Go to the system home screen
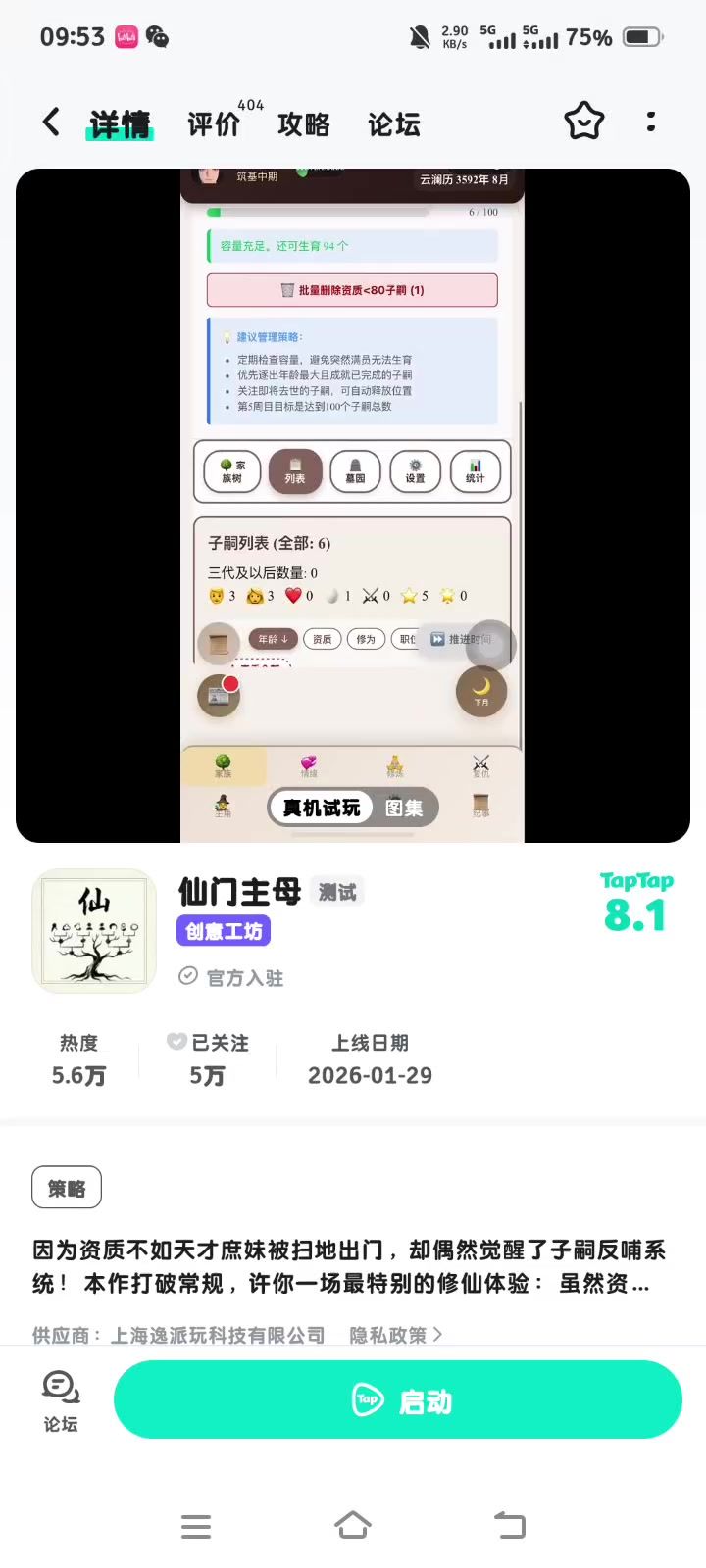The height and width of the screenshot is (1568, 706). [353, 1525]
